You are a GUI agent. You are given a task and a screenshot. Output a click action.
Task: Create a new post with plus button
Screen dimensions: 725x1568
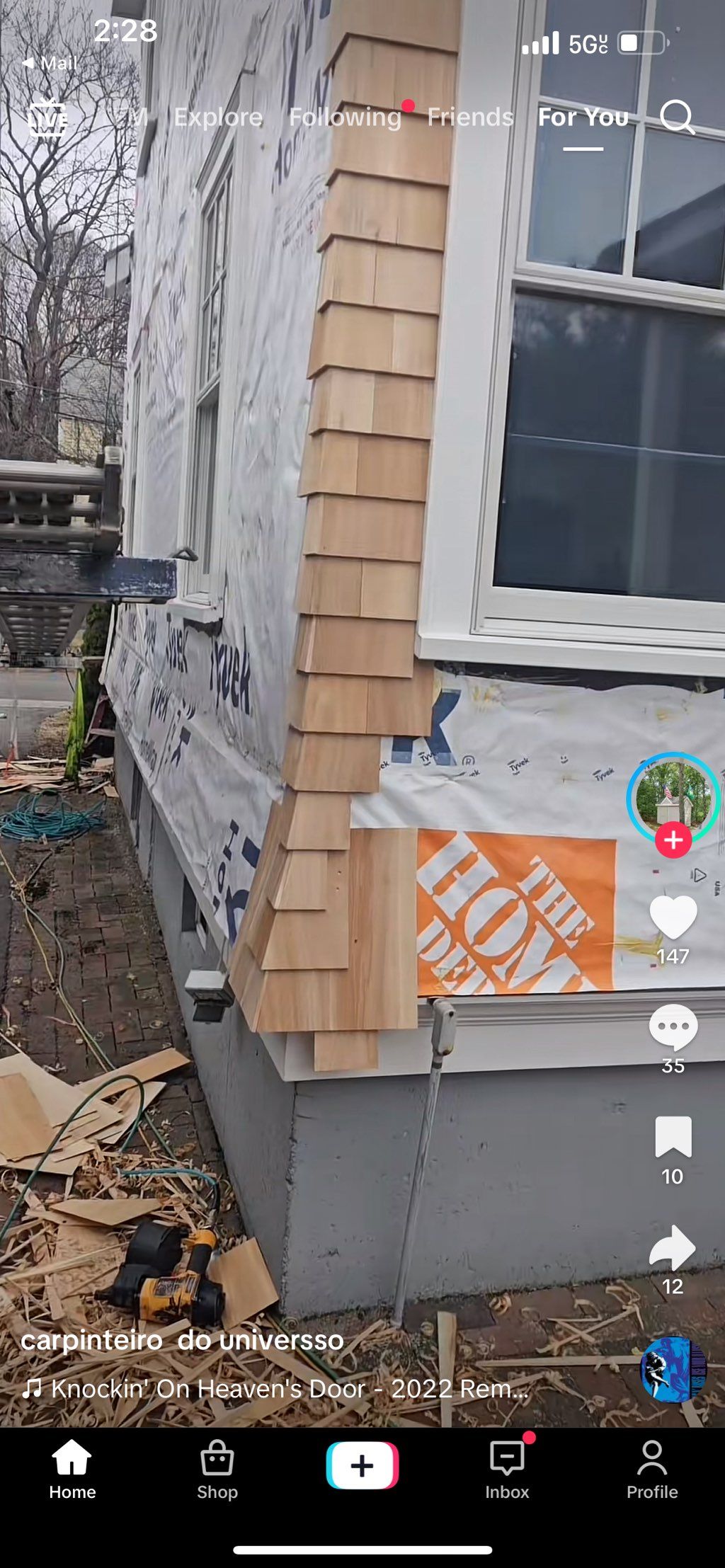coord(362,1465)
